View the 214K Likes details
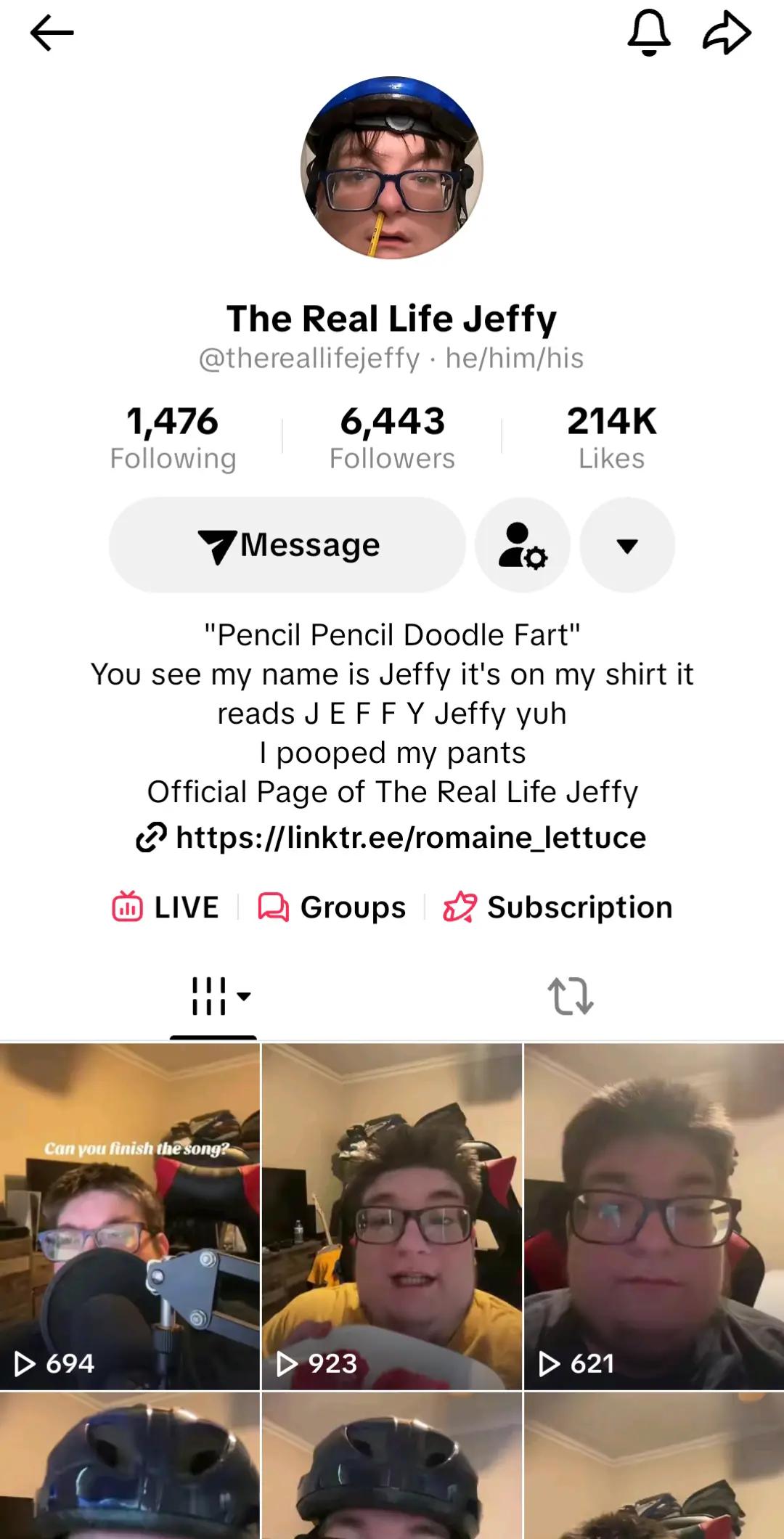The width and height of the screenshot is (784, 1539). click(x=611, y=438)
